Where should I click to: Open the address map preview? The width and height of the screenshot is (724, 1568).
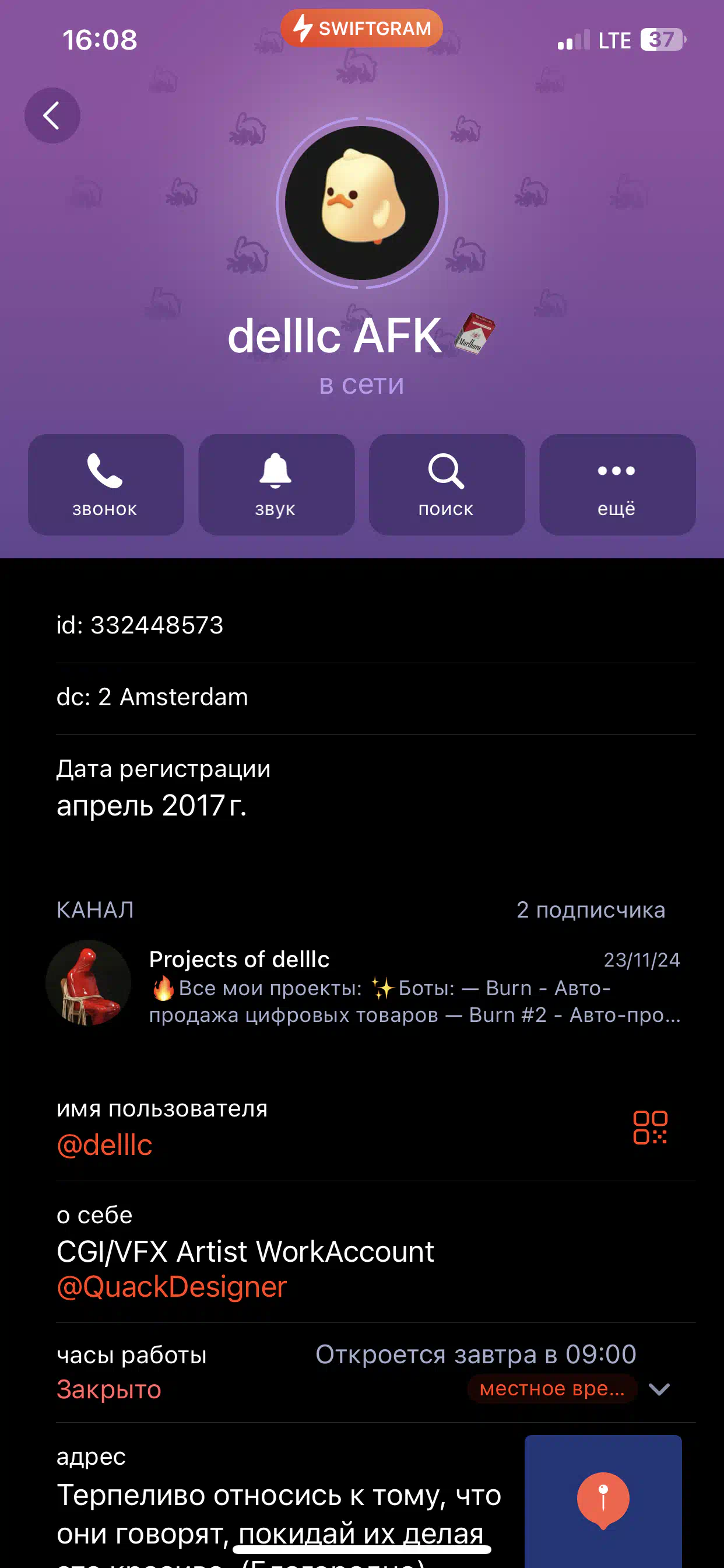(603, 1501)
